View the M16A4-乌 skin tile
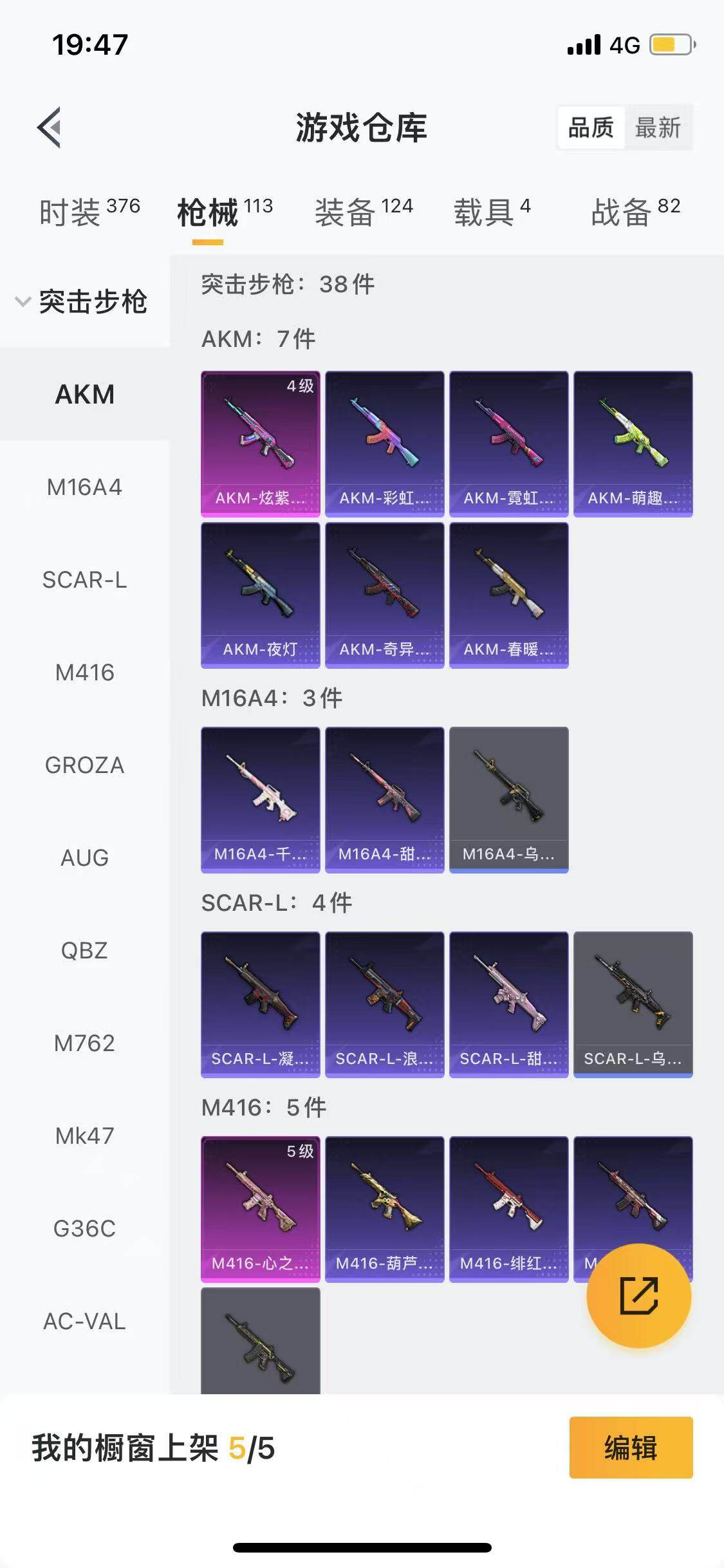 click(x=508, y=799)
